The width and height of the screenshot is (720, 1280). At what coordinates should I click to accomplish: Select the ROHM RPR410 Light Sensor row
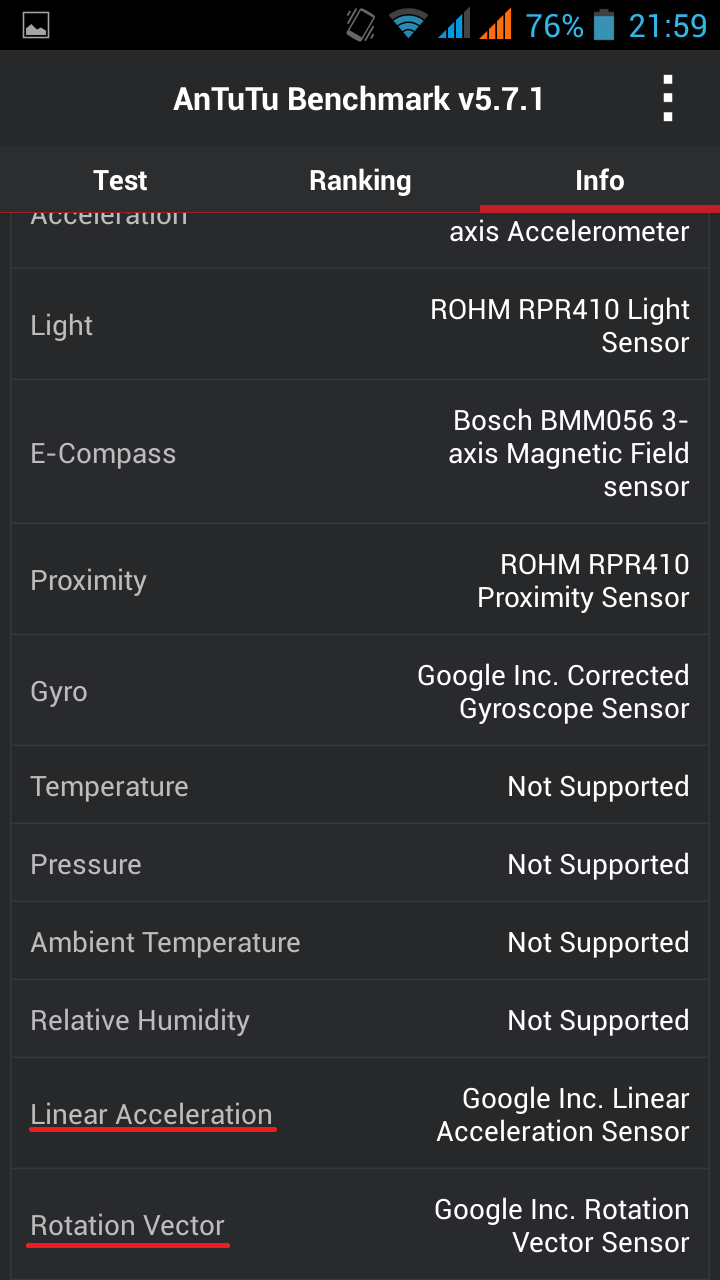pos(360,324)
